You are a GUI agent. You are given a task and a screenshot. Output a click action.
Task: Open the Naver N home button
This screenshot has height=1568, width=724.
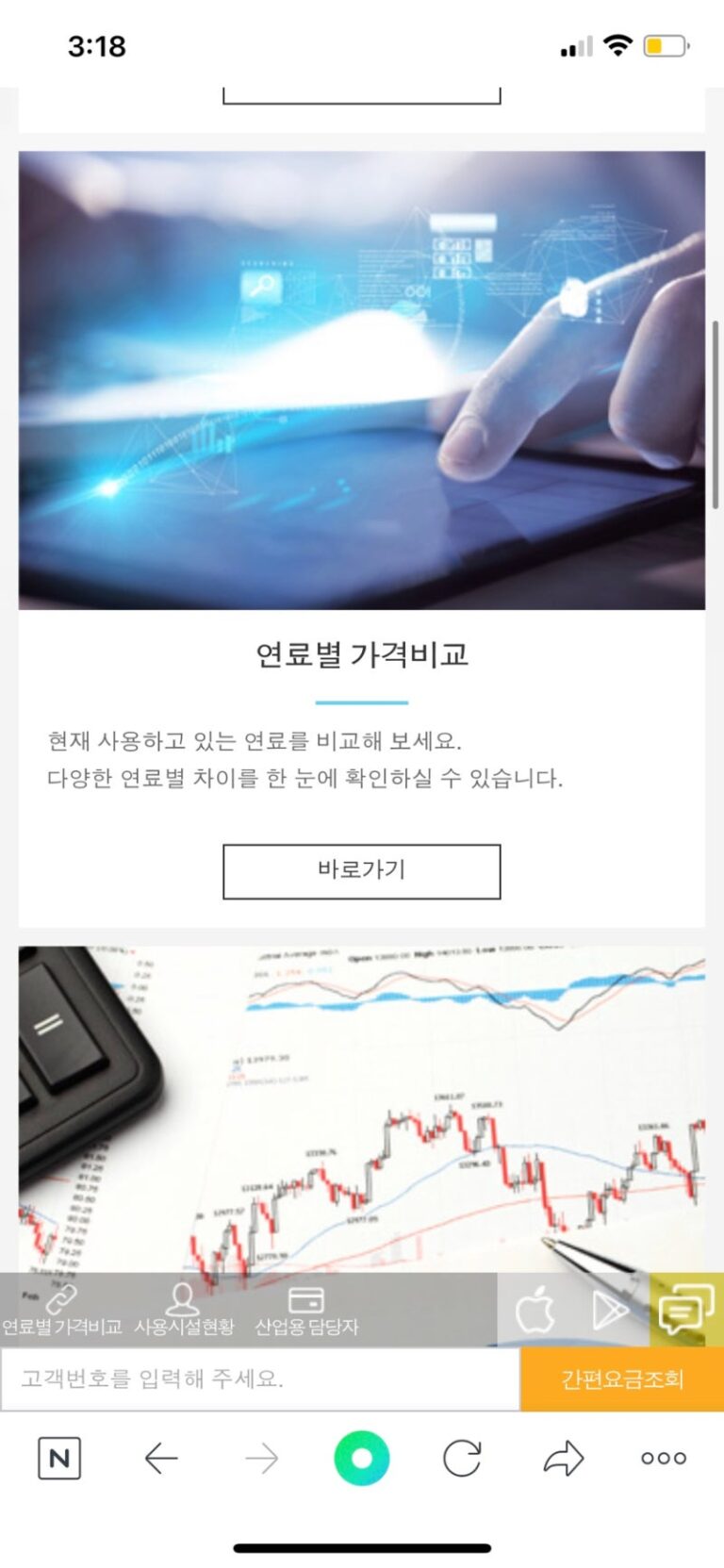[59, 1459]
